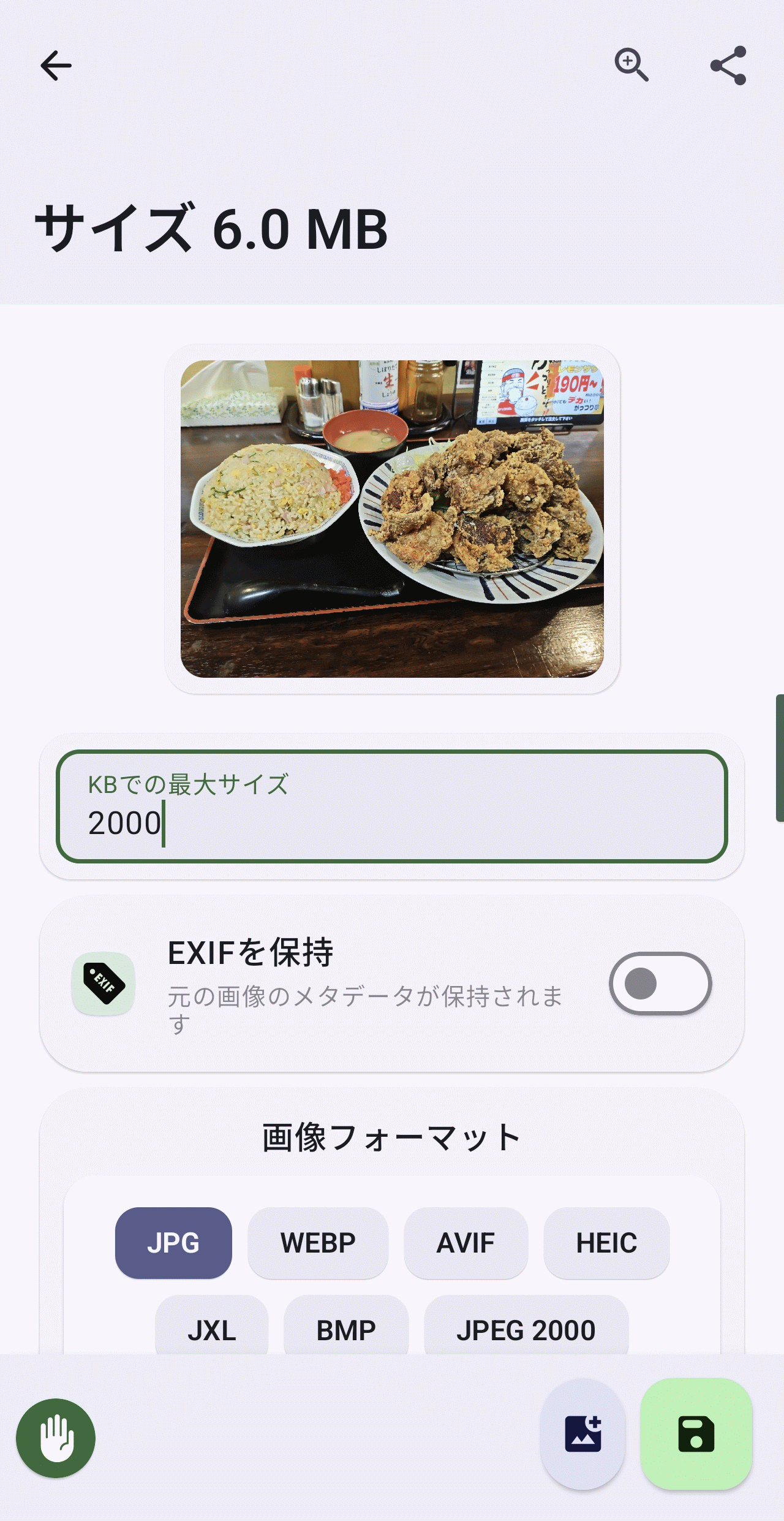Focus the KBでの最大サイズ field
Screen dimensions: 784x1521
click(392, 806)
